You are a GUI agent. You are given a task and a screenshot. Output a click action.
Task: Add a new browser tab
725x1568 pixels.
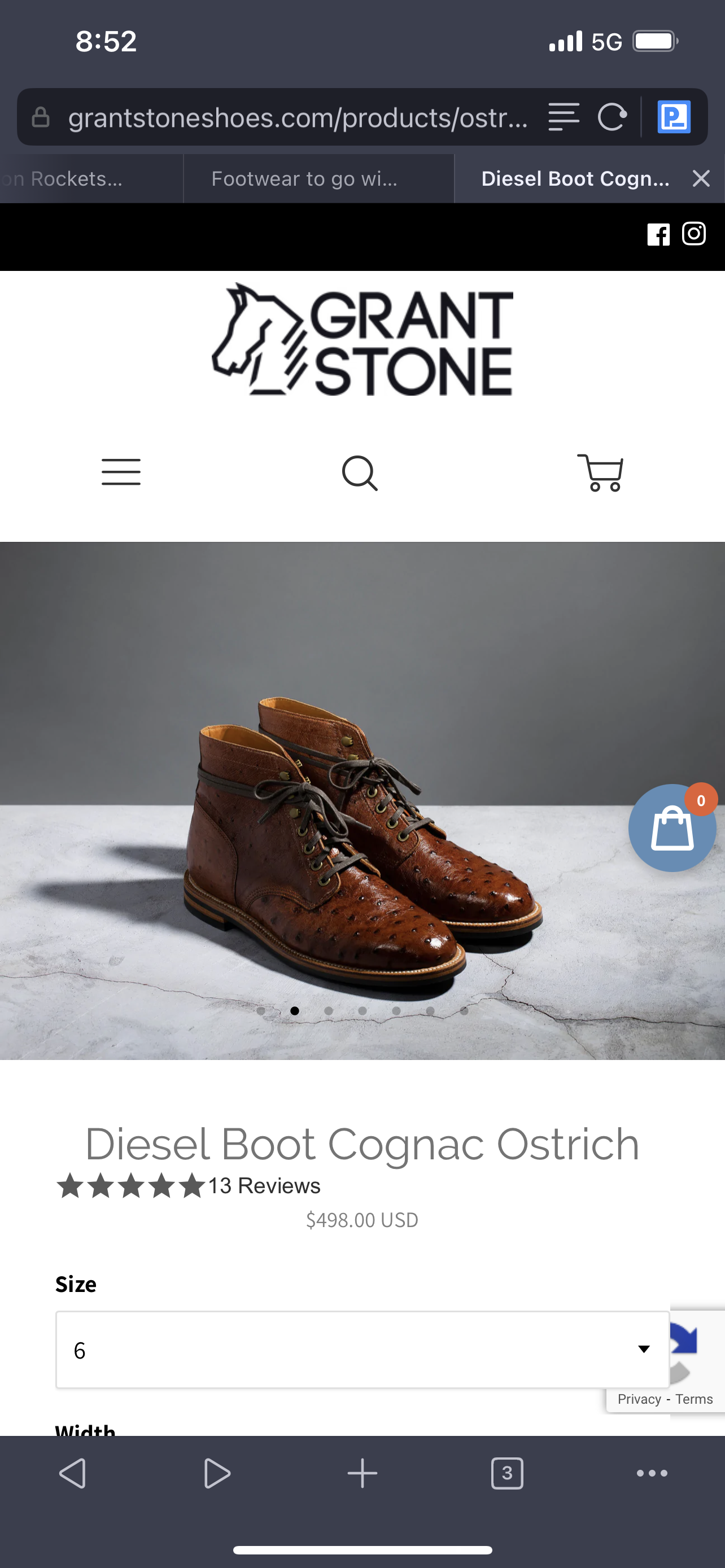pyautogui.click(x=362, y=1473)
